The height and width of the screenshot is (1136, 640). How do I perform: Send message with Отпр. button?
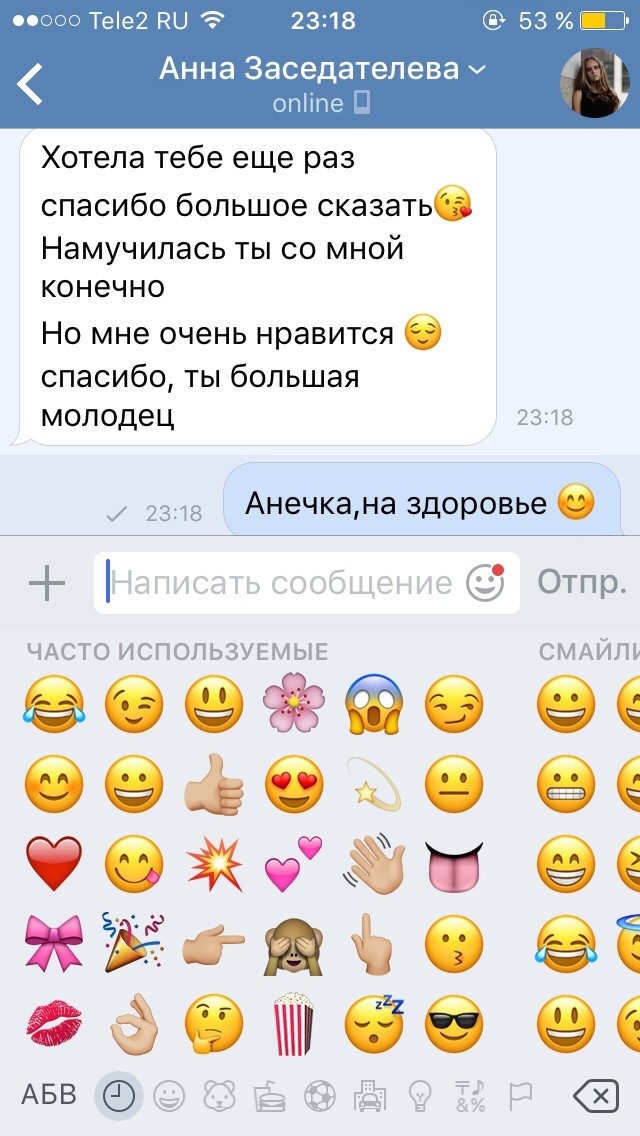tap(581, 582)
